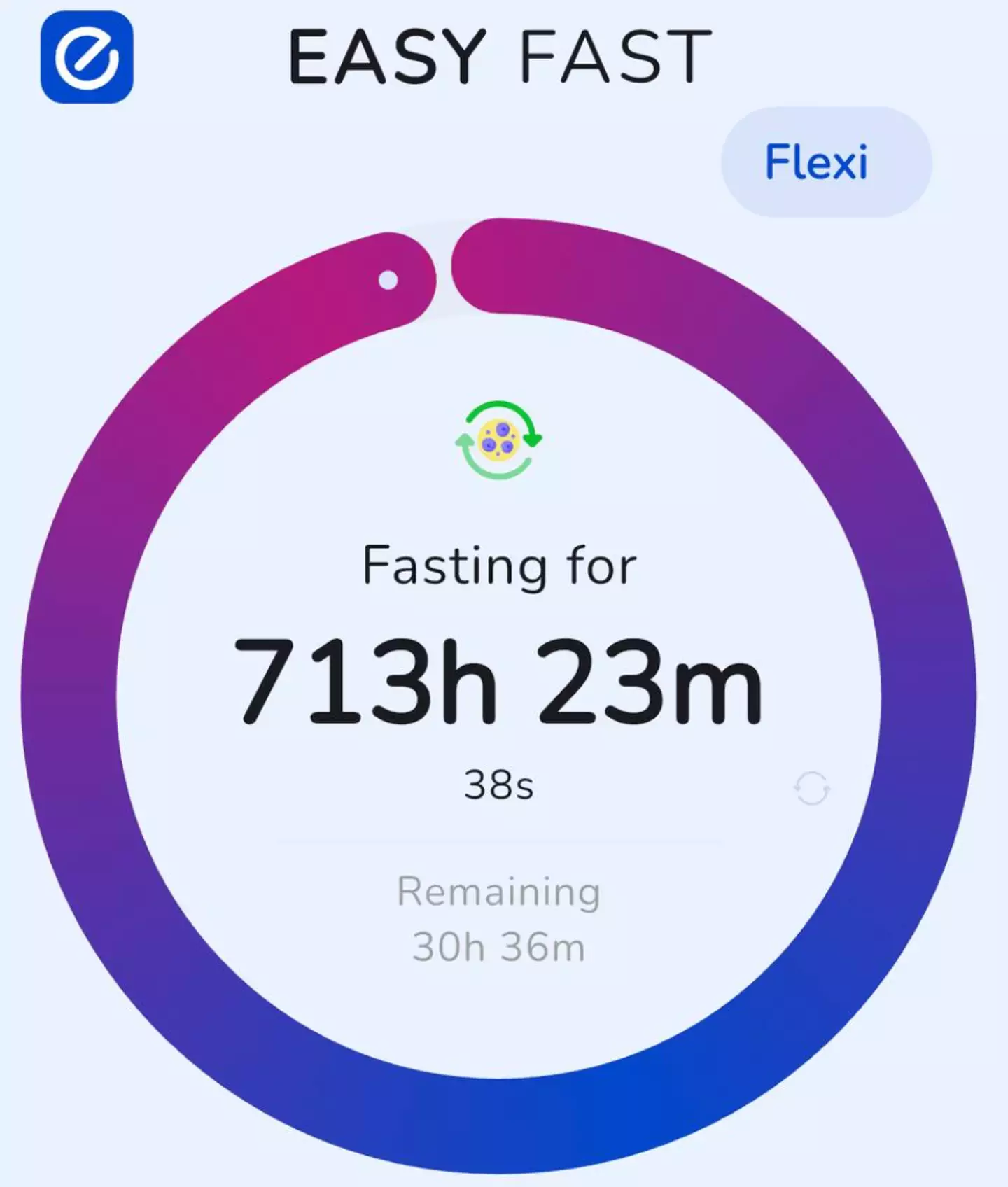Tap the faint timer switch icon
This screenshot has width=1008, height=1187.
pos(812,789)
